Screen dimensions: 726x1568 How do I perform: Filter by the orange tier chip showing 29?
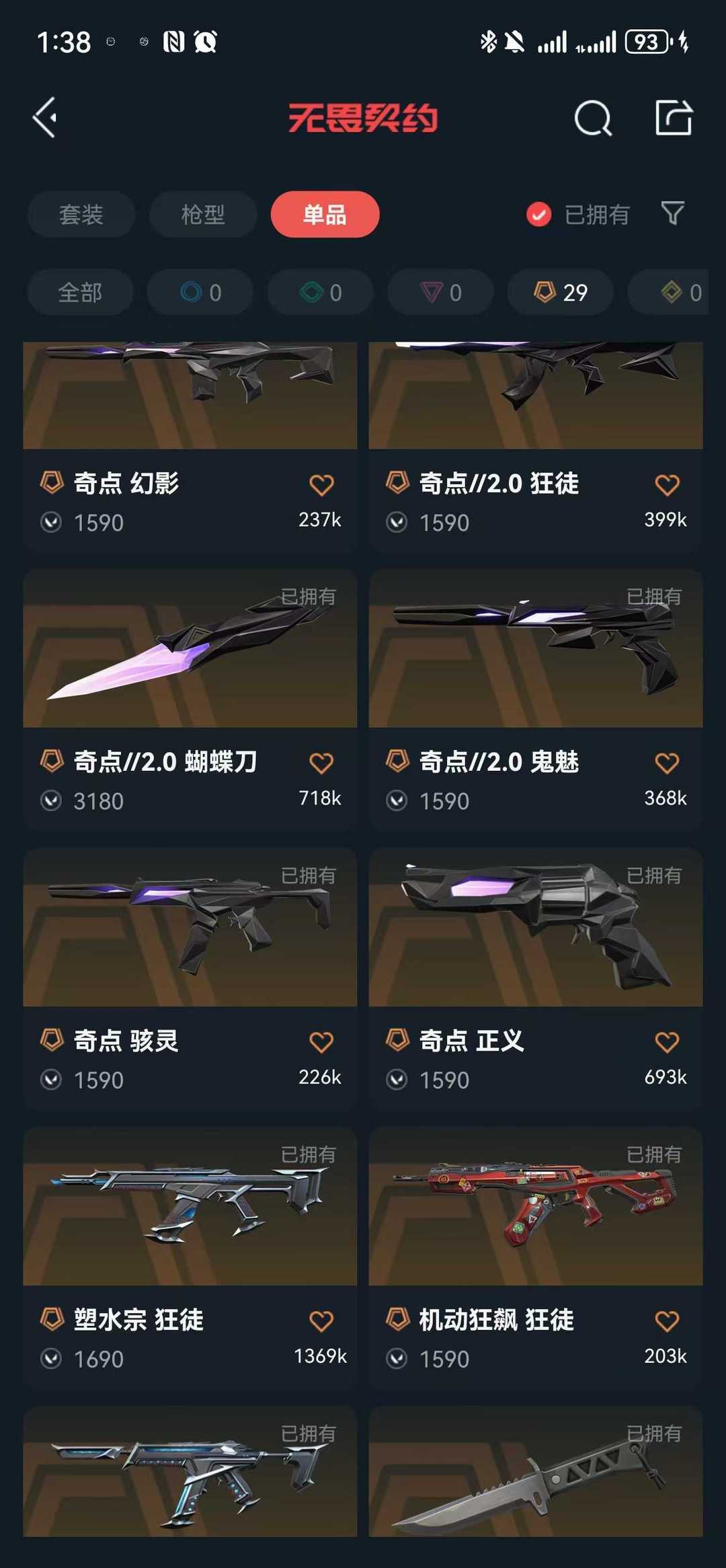point(561,293)
